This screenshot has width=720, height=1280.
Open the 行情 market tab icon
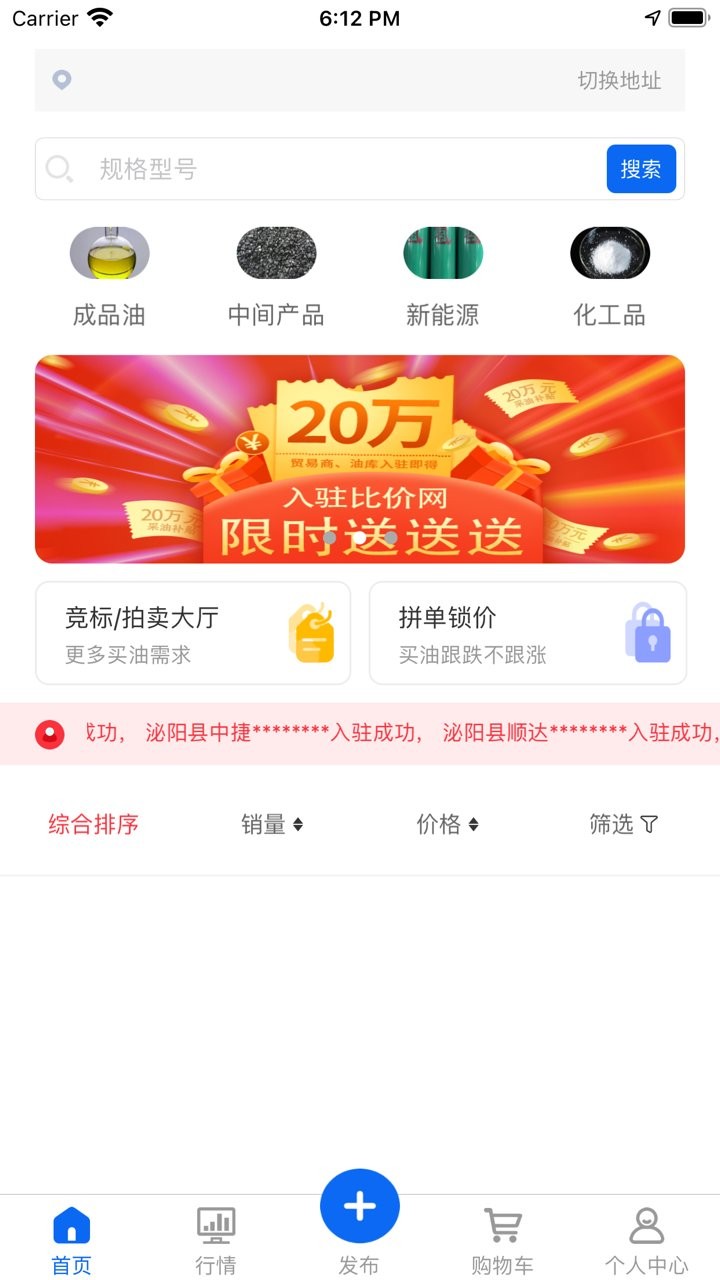point(215,1222)
